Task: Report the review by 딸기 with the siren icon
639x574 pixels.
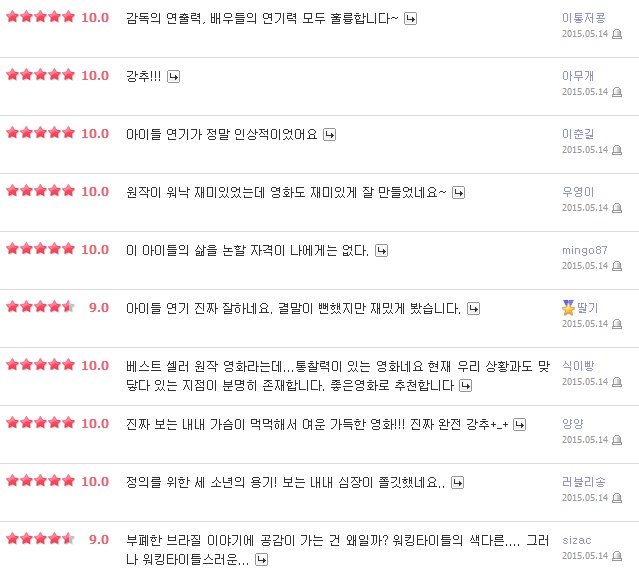Action: point(617,323)
